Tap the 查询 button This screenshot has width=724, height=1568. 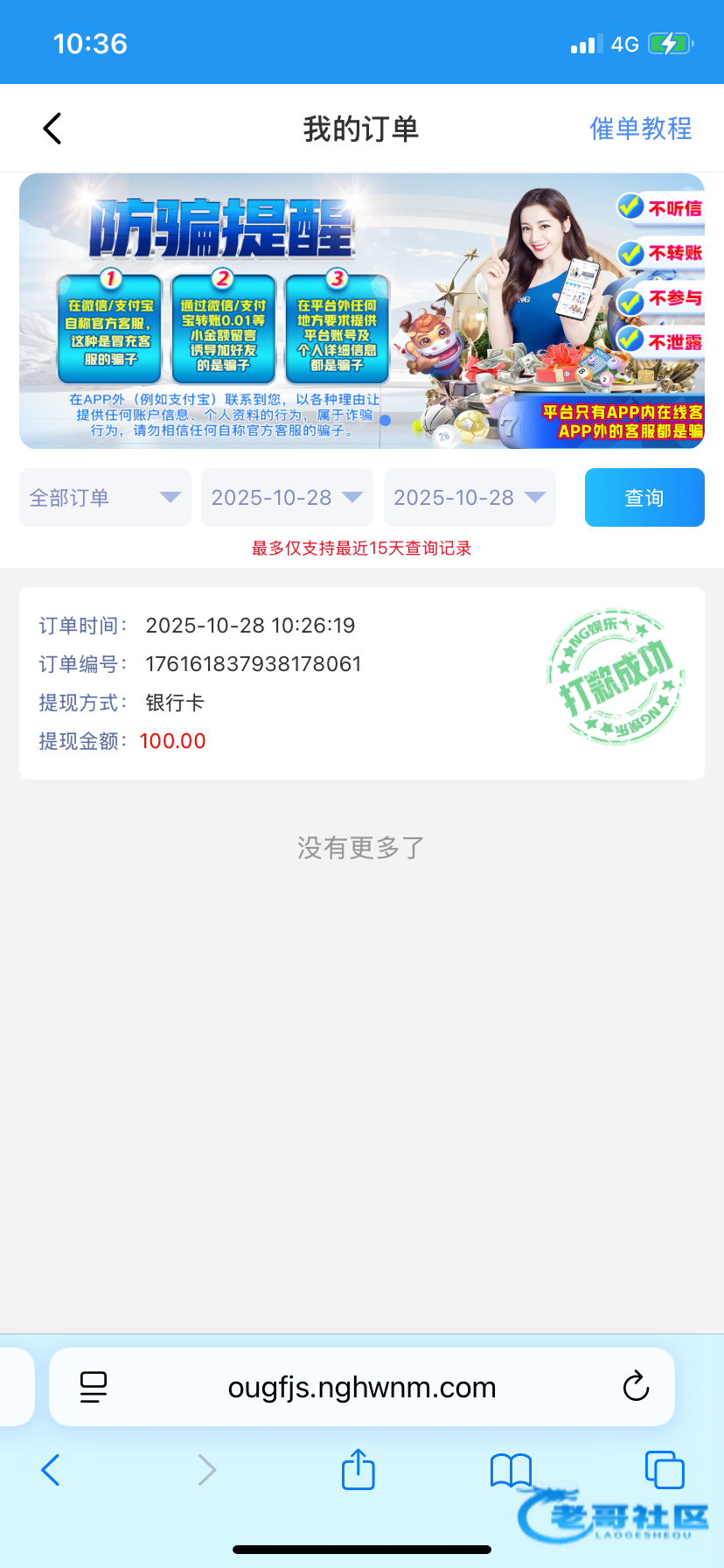[x=644, y=497]
